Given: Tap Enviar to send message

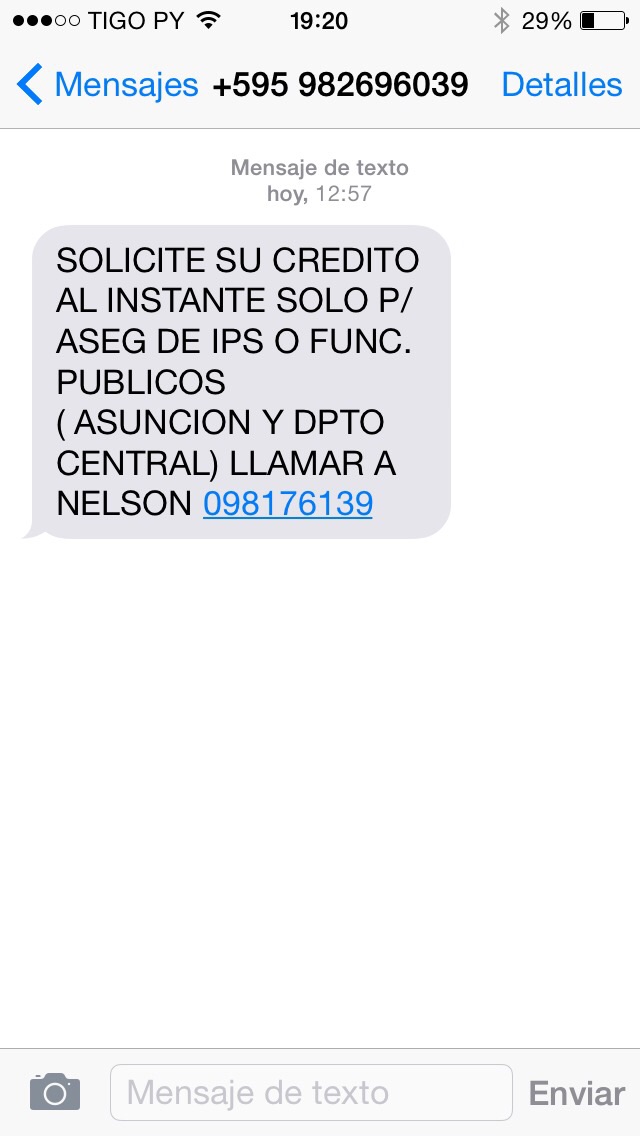Looking at the screenshot, I should 576,1093.
